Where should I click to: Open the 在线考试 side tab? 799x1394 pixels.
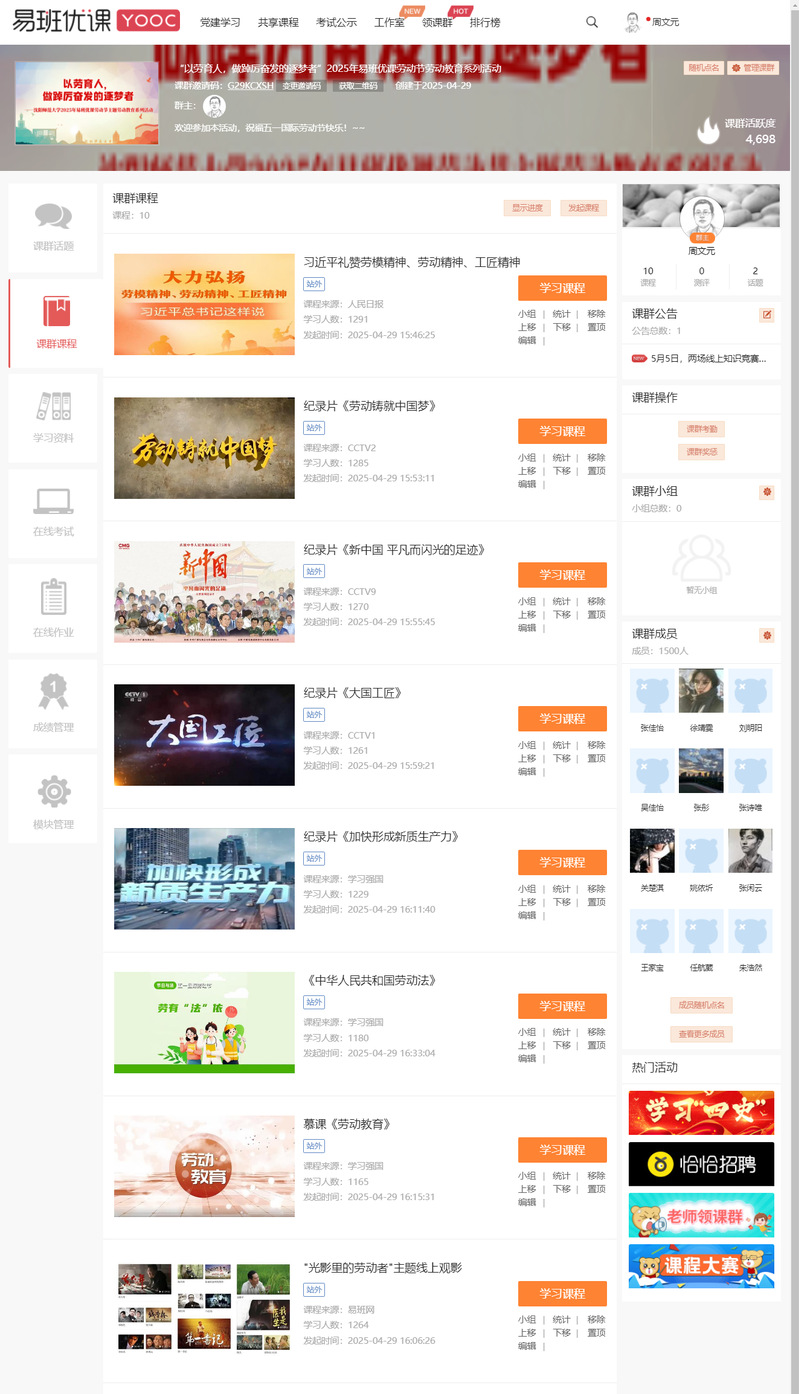(54, 513)
